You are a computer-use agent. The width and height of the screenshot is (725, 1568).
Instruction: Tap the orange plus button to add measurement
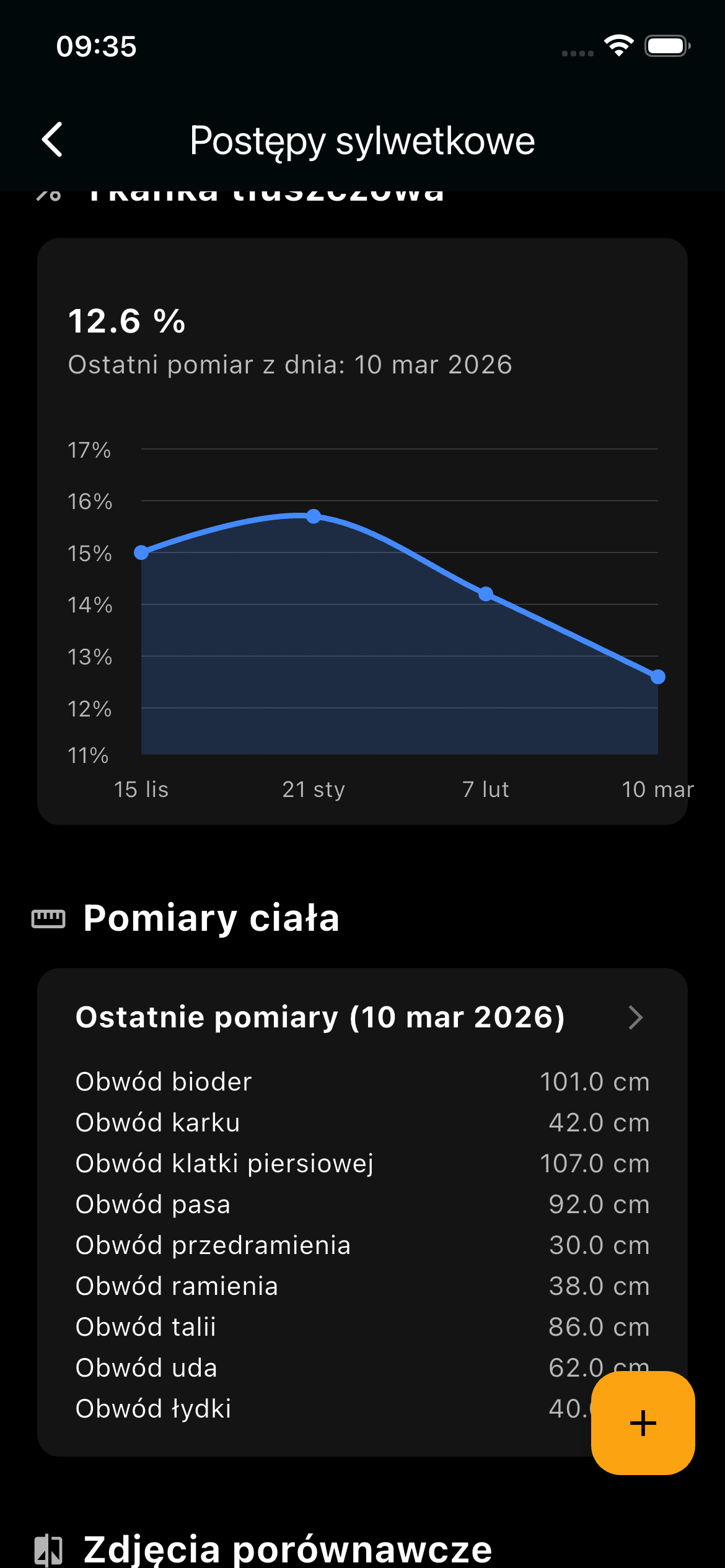[x=643, y=1422]
